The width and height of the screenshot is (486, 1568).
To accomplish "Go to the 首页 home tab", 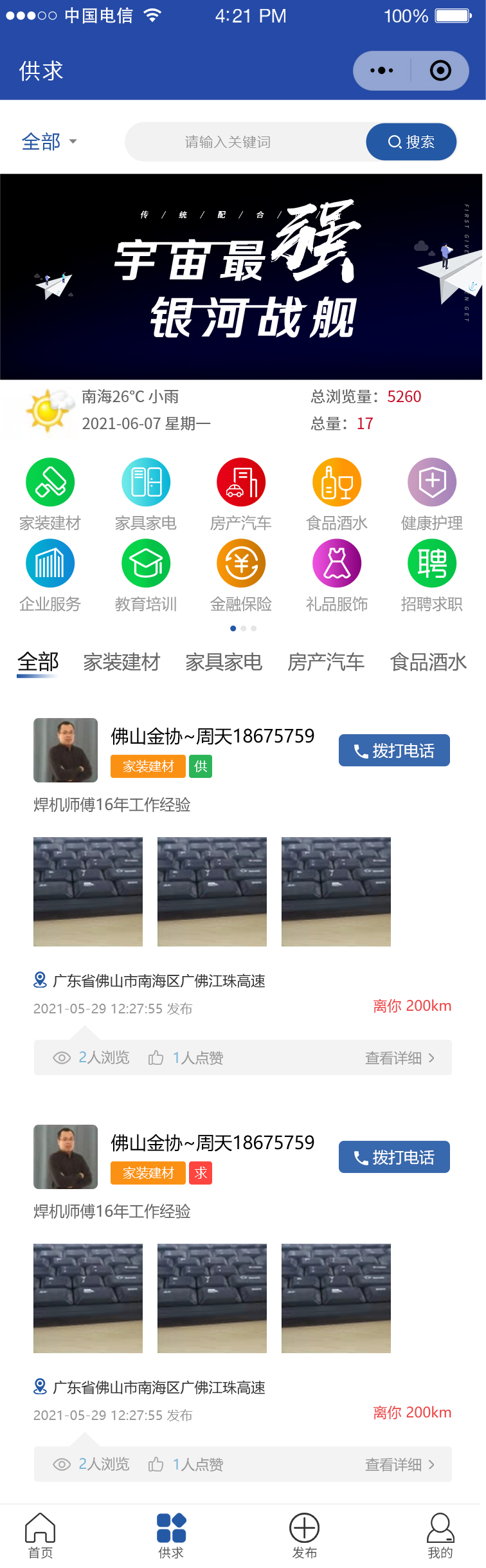I will [40, 1535].
